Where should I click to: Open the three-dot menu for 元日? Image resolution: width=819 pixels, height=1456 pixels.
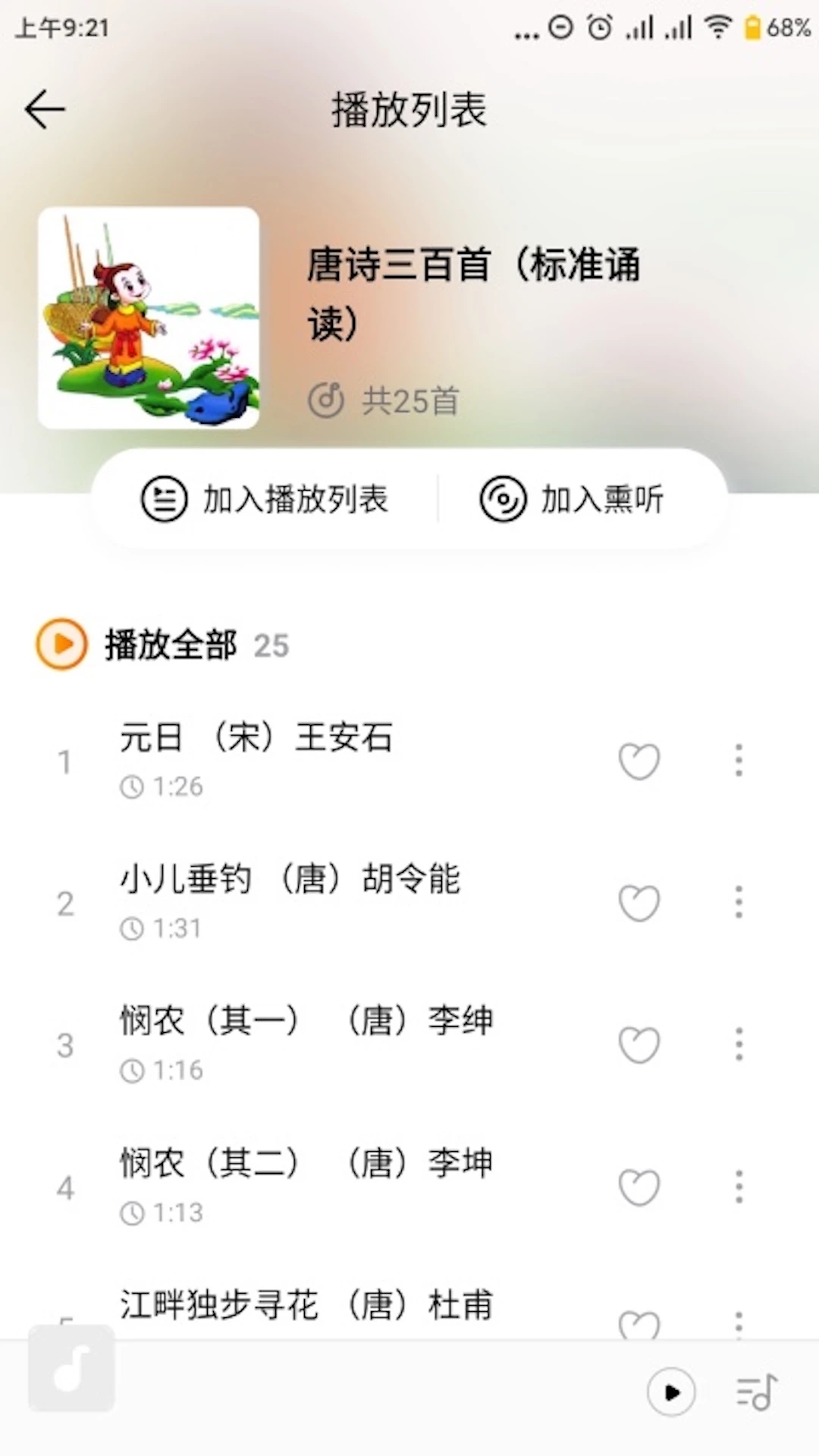(x=739, y=761)
